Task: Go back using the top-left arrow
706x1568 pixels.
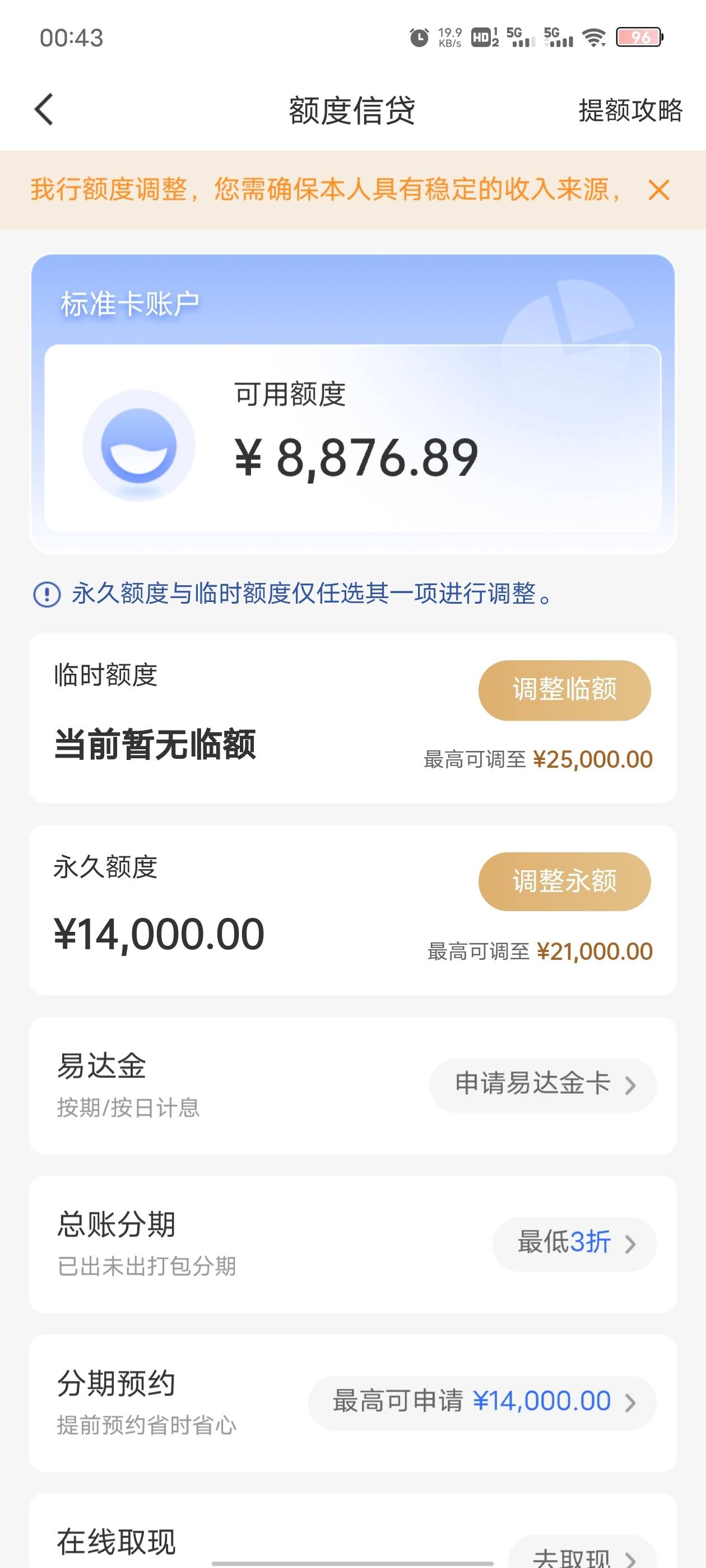Action: (x=44, y=110)
